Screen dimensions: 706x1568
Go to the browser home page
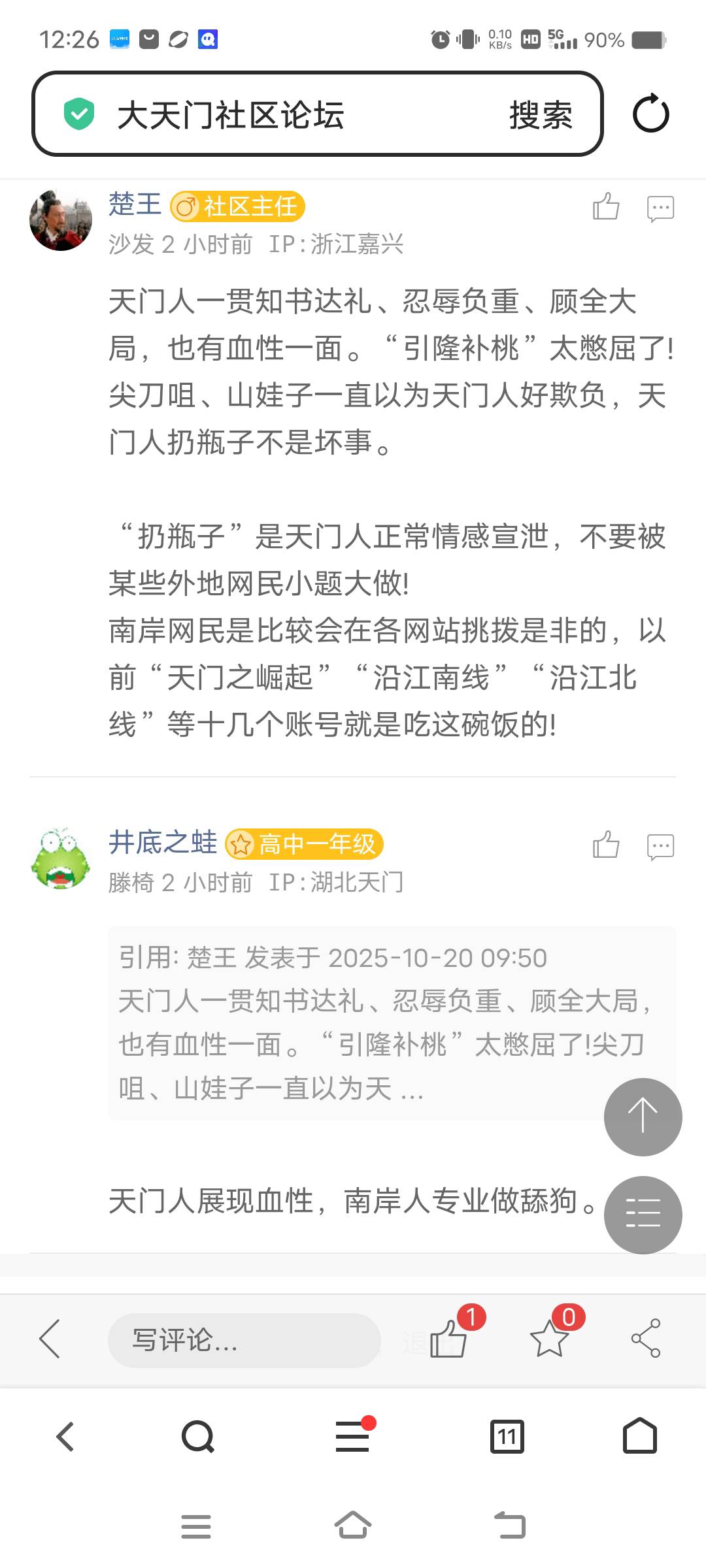pos(640,1435)
